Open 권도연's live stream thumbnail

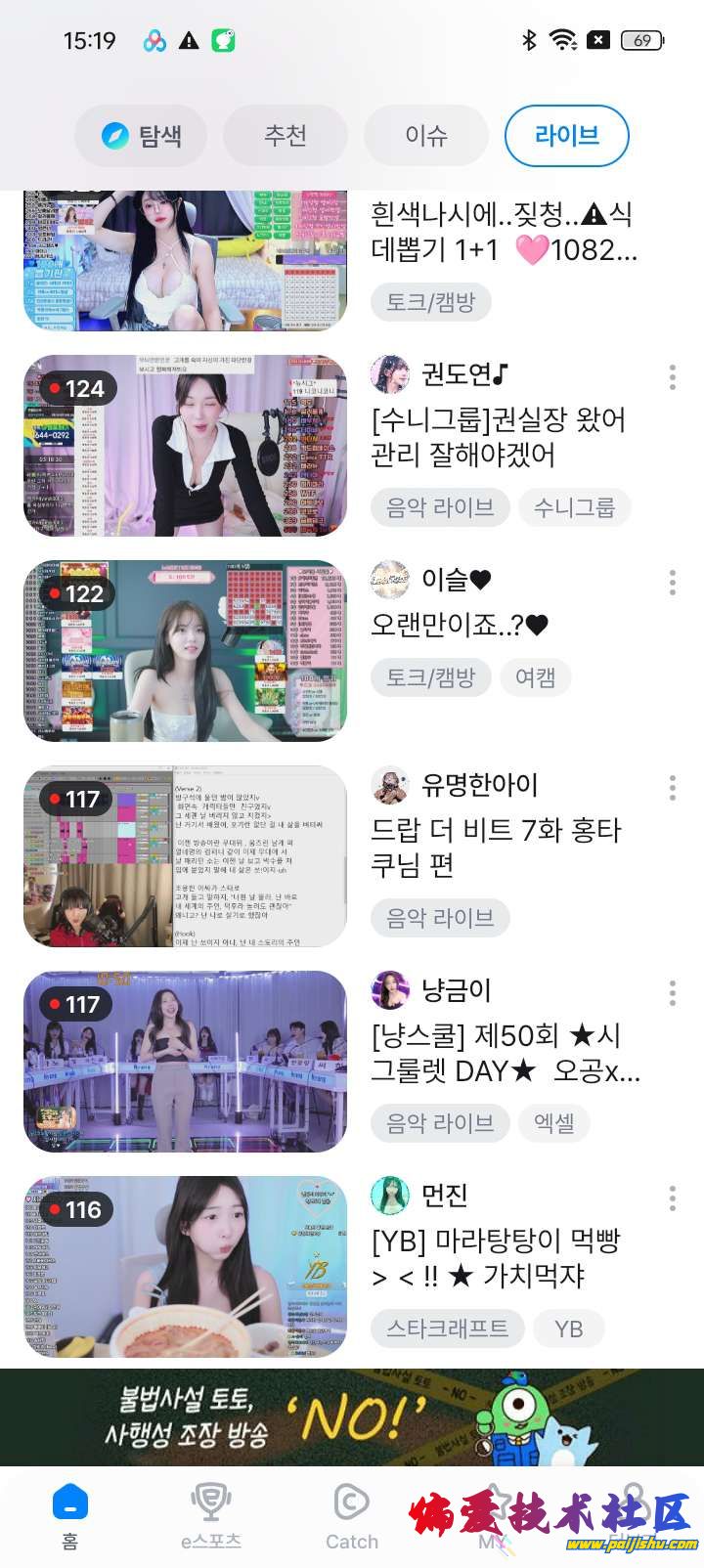[x=185, y=446]
